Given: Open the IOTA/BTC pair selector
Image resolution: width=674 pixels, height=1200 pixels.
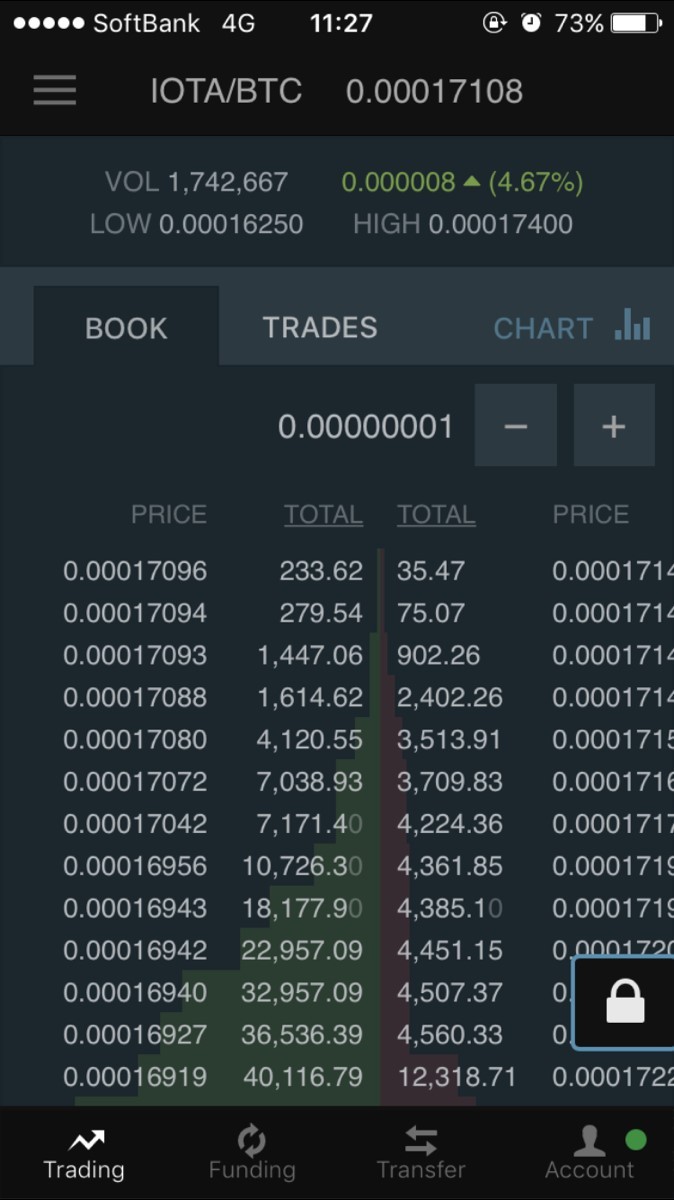Looking at the screenshot, I should (226, 92).
